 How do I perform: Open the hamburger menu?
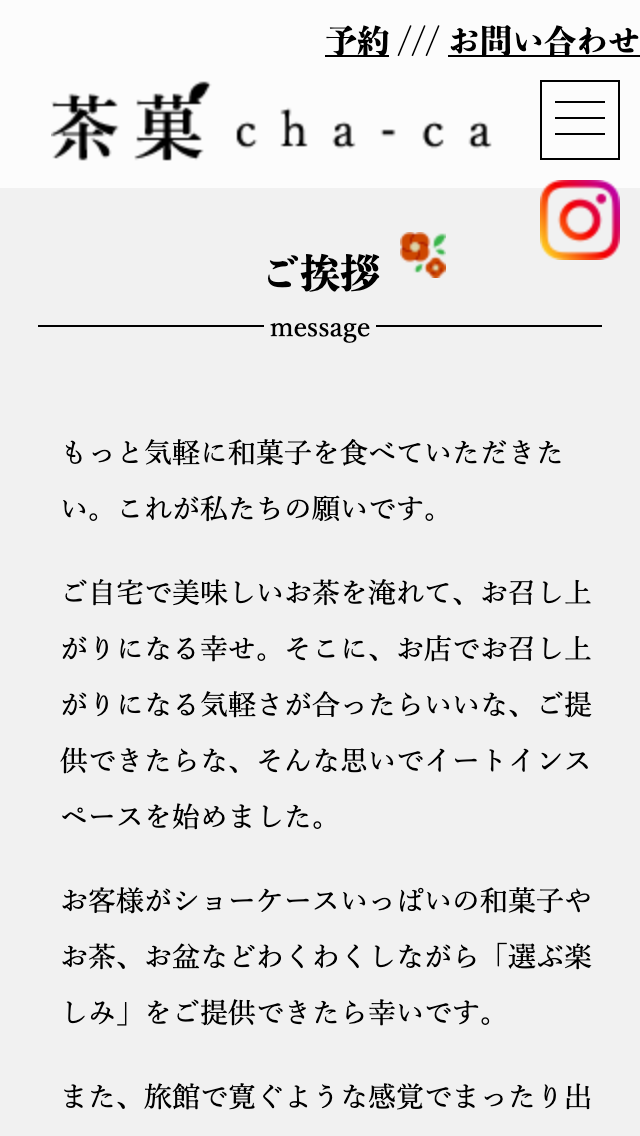coord(580,120)
